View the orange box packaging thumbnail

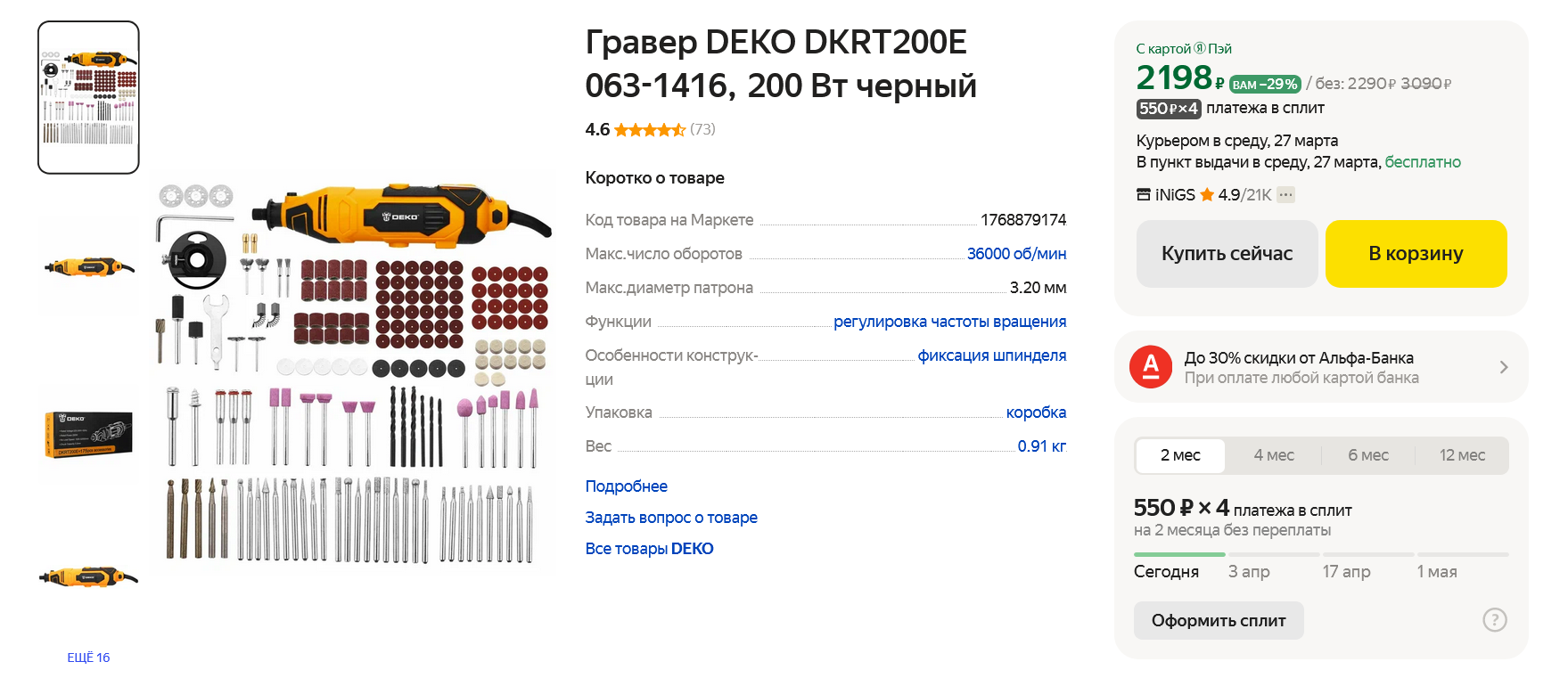pyautogui.click(x=88, y=434)
